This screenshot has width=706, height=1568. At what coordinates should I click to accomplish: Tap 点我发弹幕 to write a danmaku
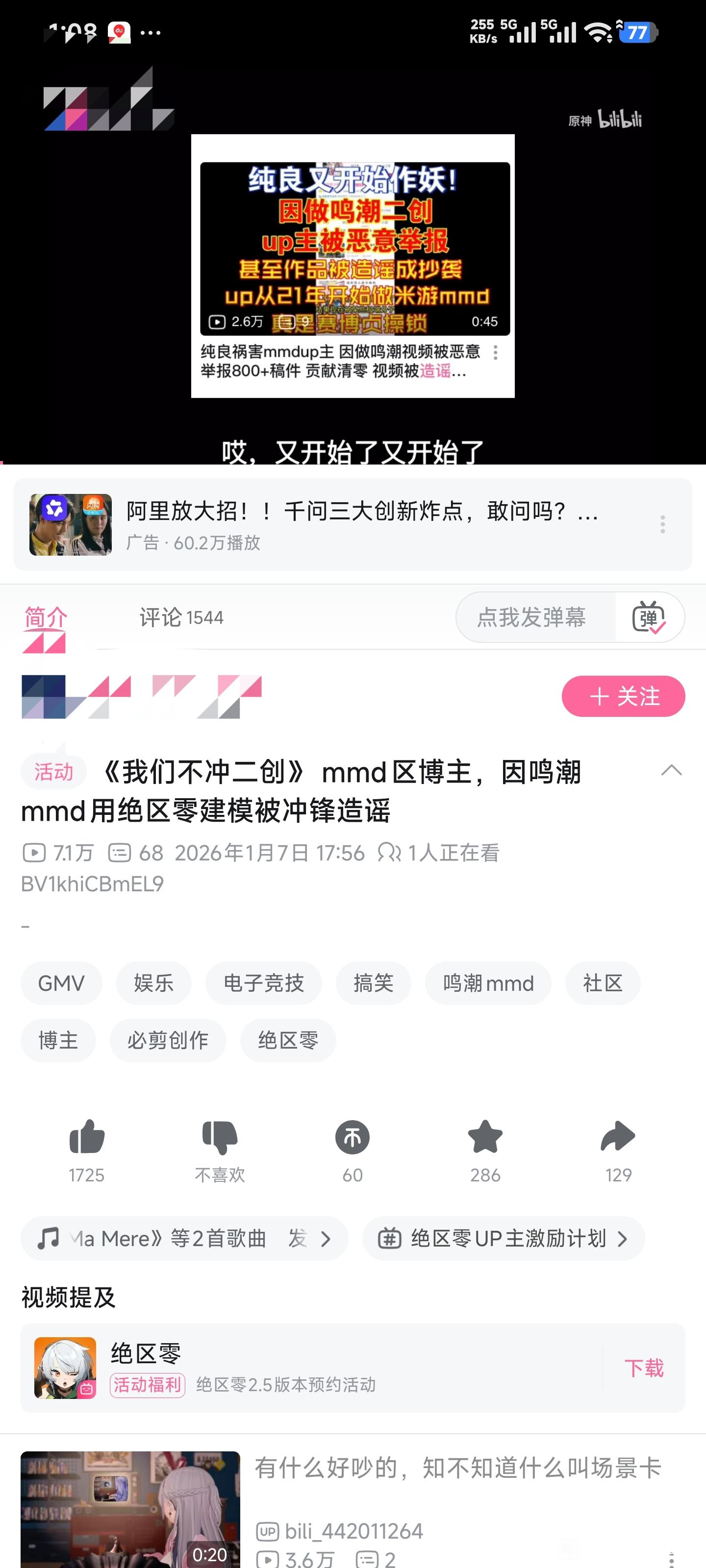click(x=531, y=617)
